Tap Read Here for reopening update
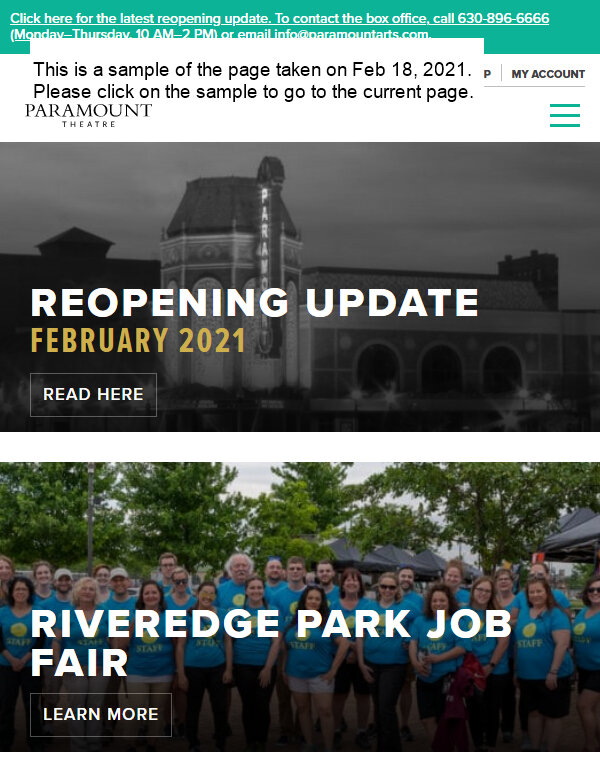Screen dimensions: 600x768 [x=93, y=395]
